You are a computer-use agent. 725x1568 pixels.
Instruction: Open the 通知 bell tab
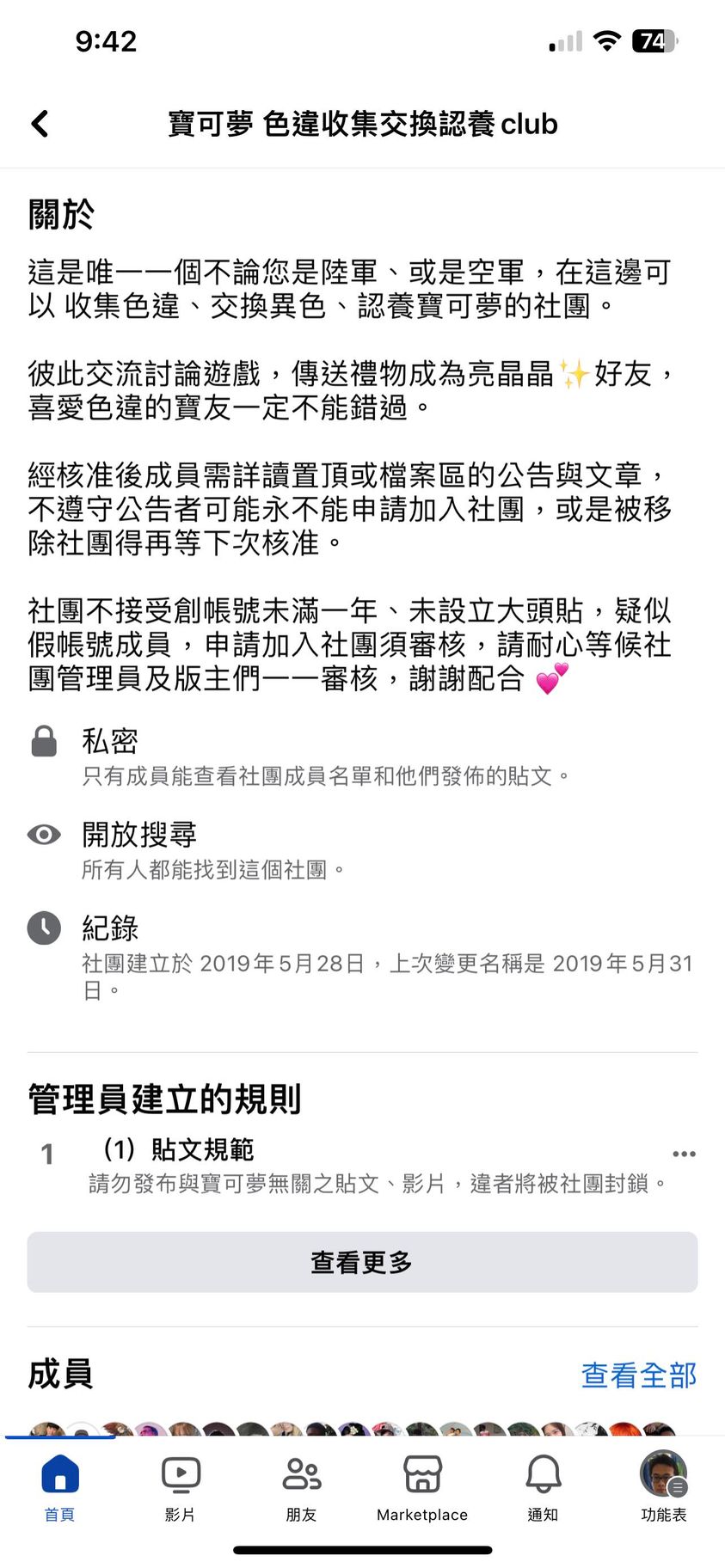point(543,1488)
